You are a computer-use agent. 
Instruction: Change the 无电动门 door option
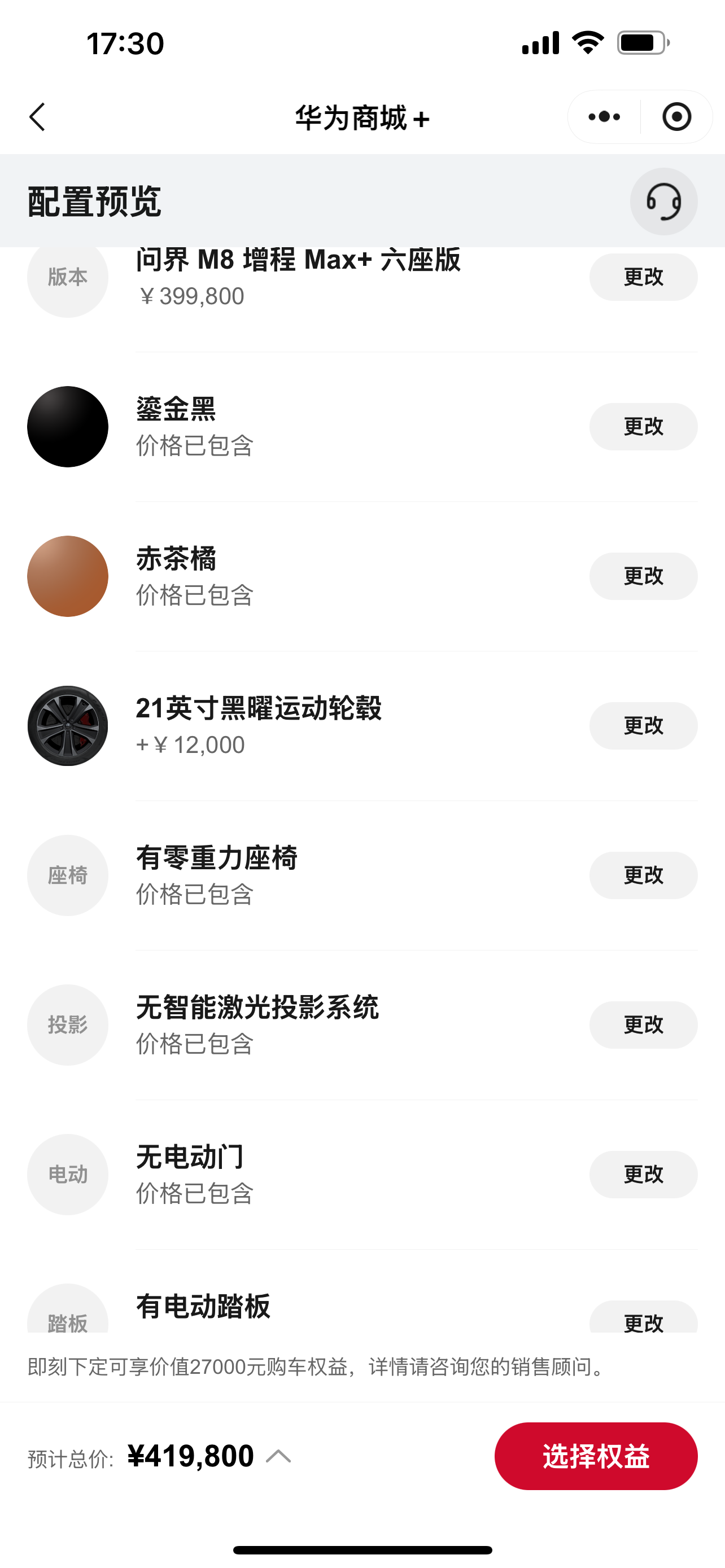(x=643, y=1174)
